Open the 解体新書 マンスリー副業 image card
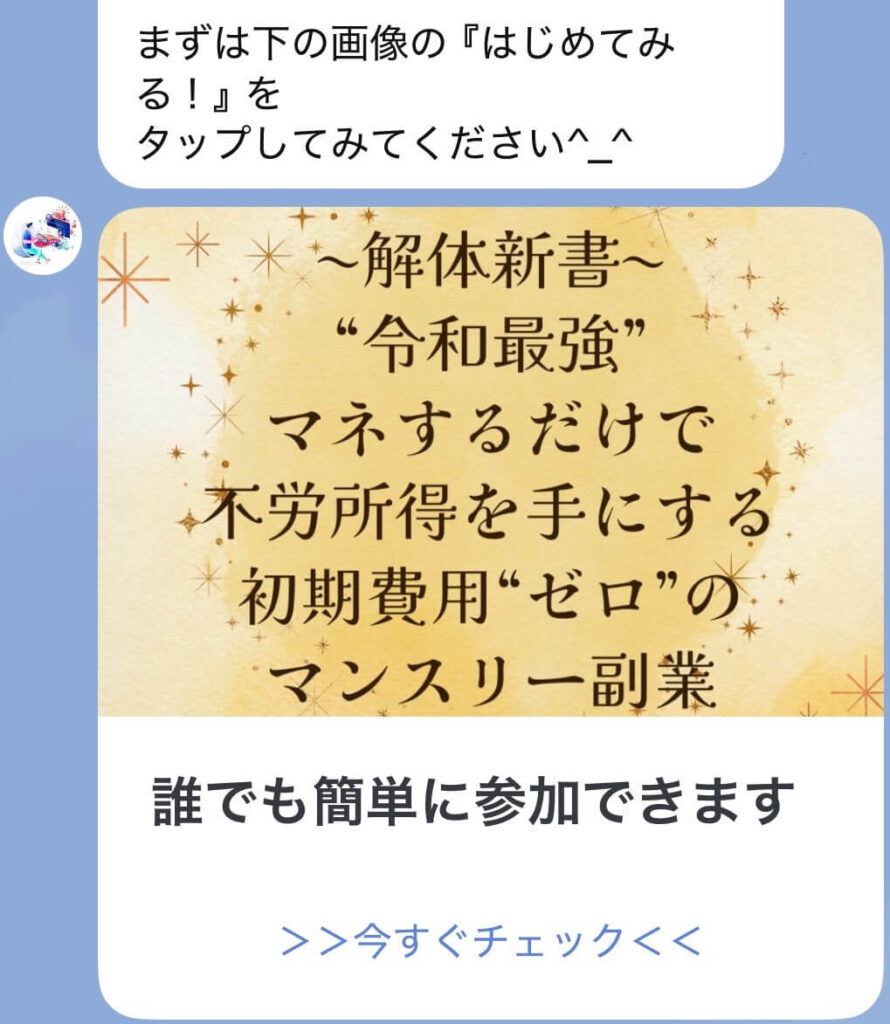 click(x=490, y=462)
